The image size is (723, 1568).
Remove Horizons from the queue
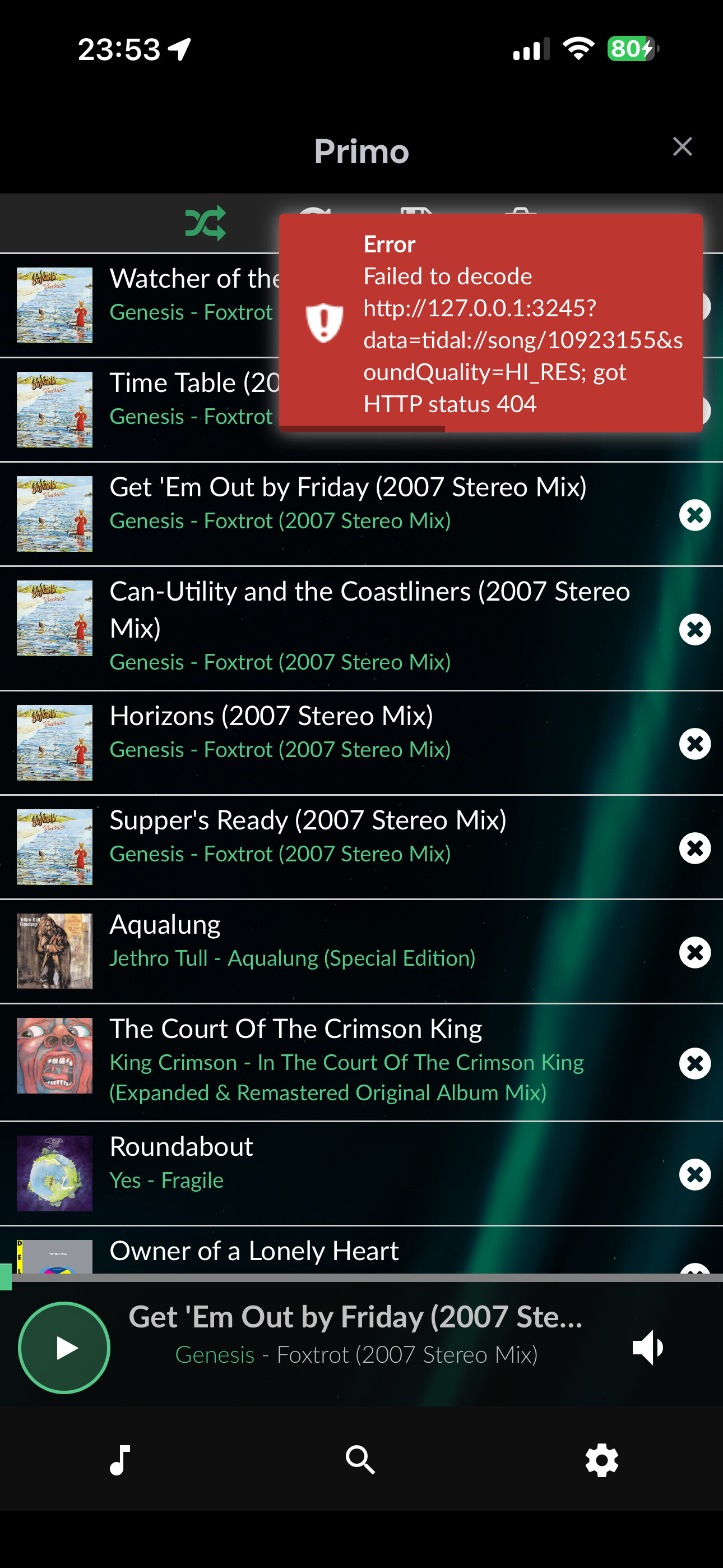694,744
